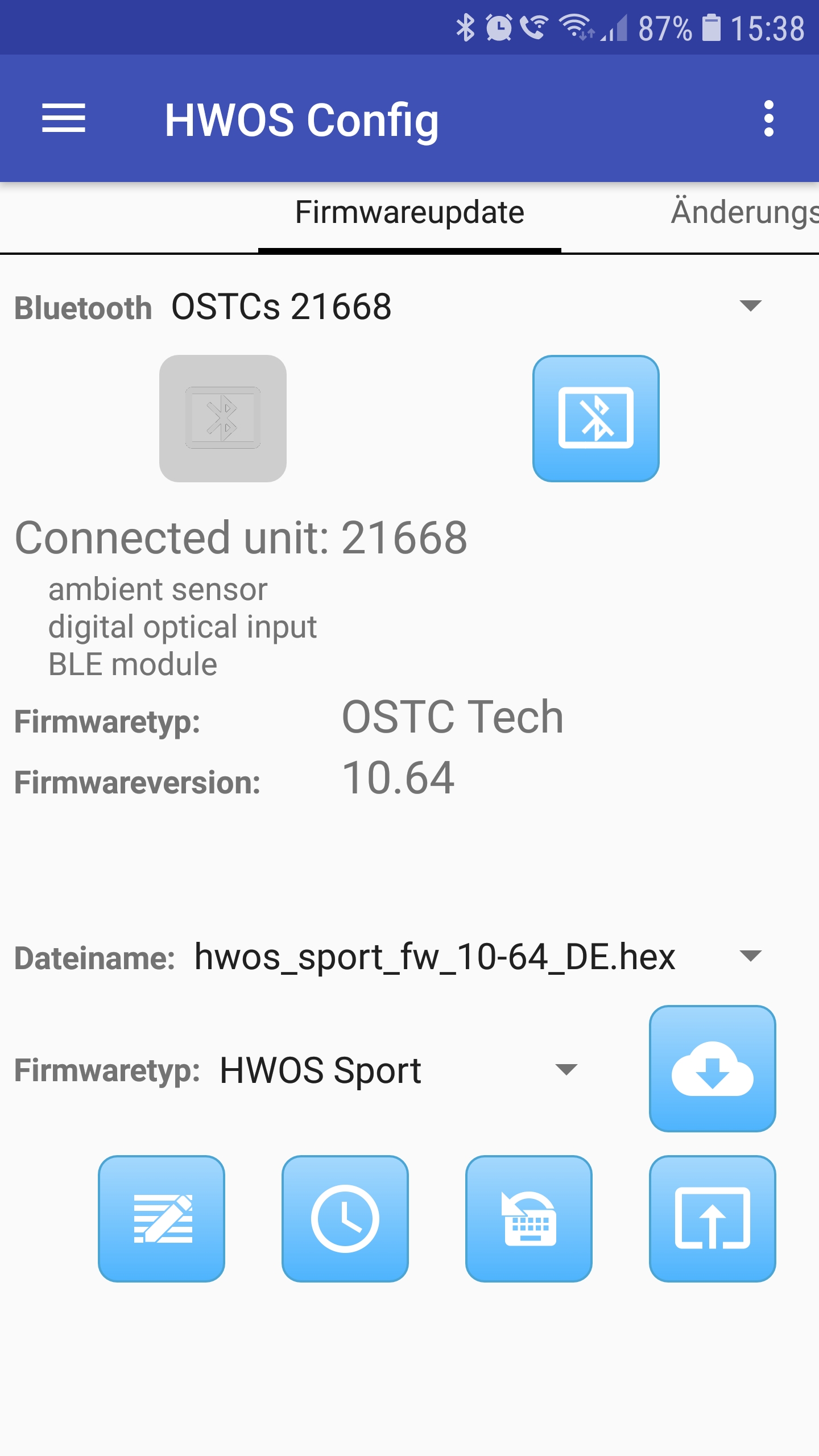Upload firmware with the arrow-up button
Viewport: 819px width, 1456px height.
[712, 1218]
